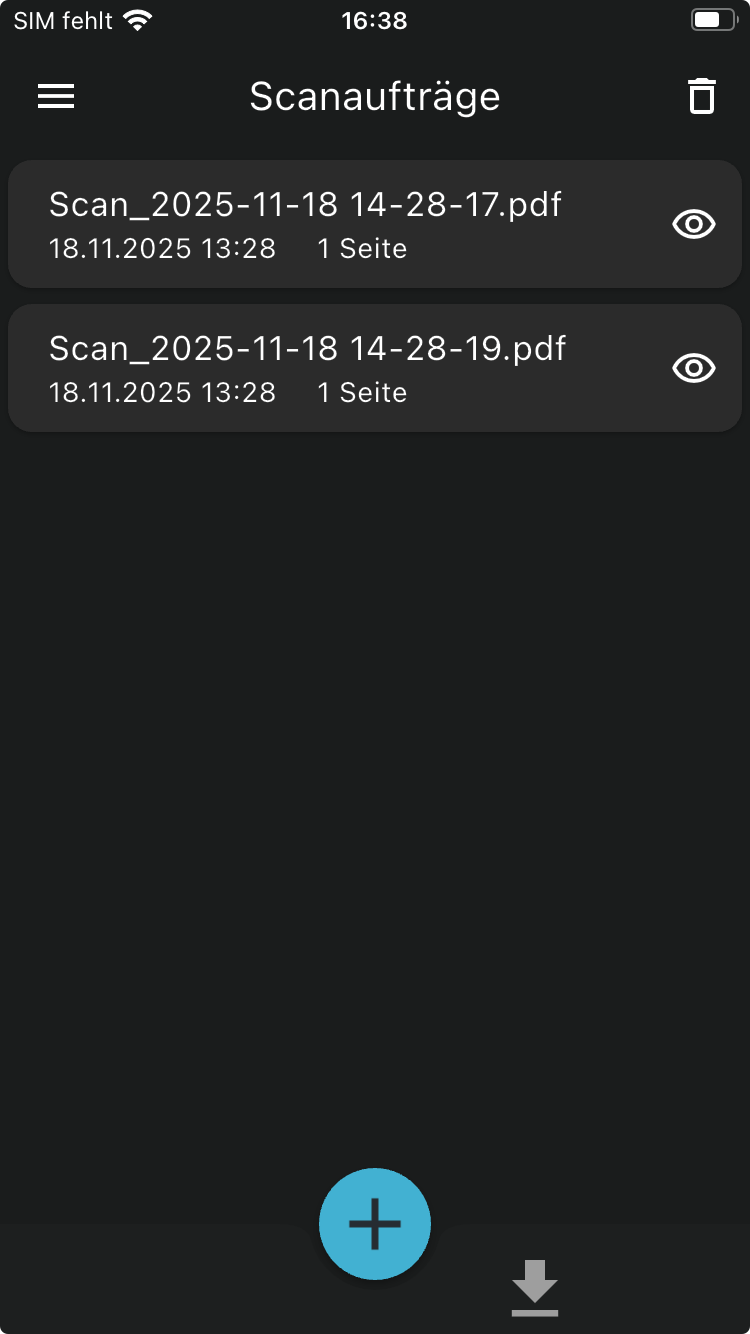Open Scan_2025-11-18 14-28-17.pdf scan job
Viewport: 750px width, 1334px height.
tap(305, 224)
